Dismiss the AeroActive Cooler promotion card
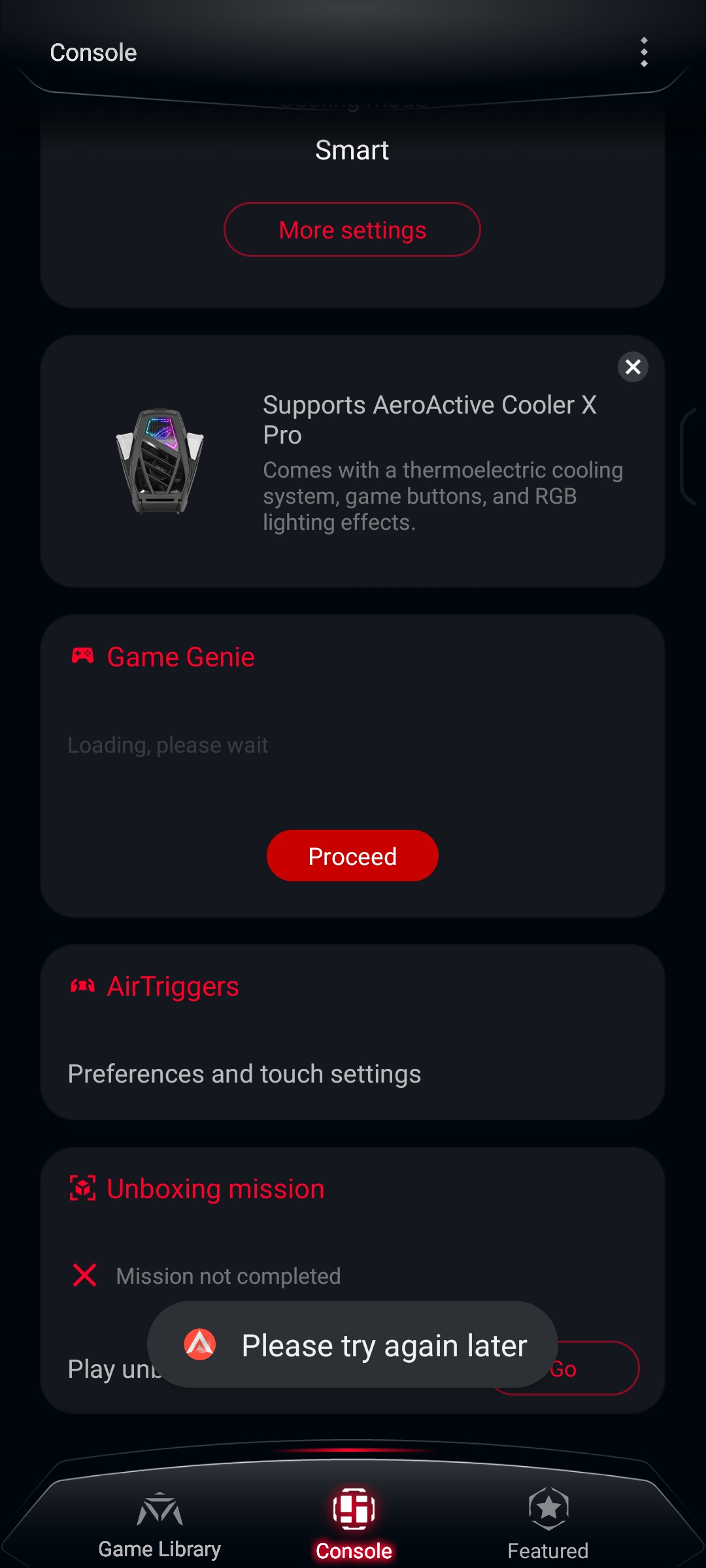Image resolution: width=706 pixels, height=1568 pixels. point(632,368)
